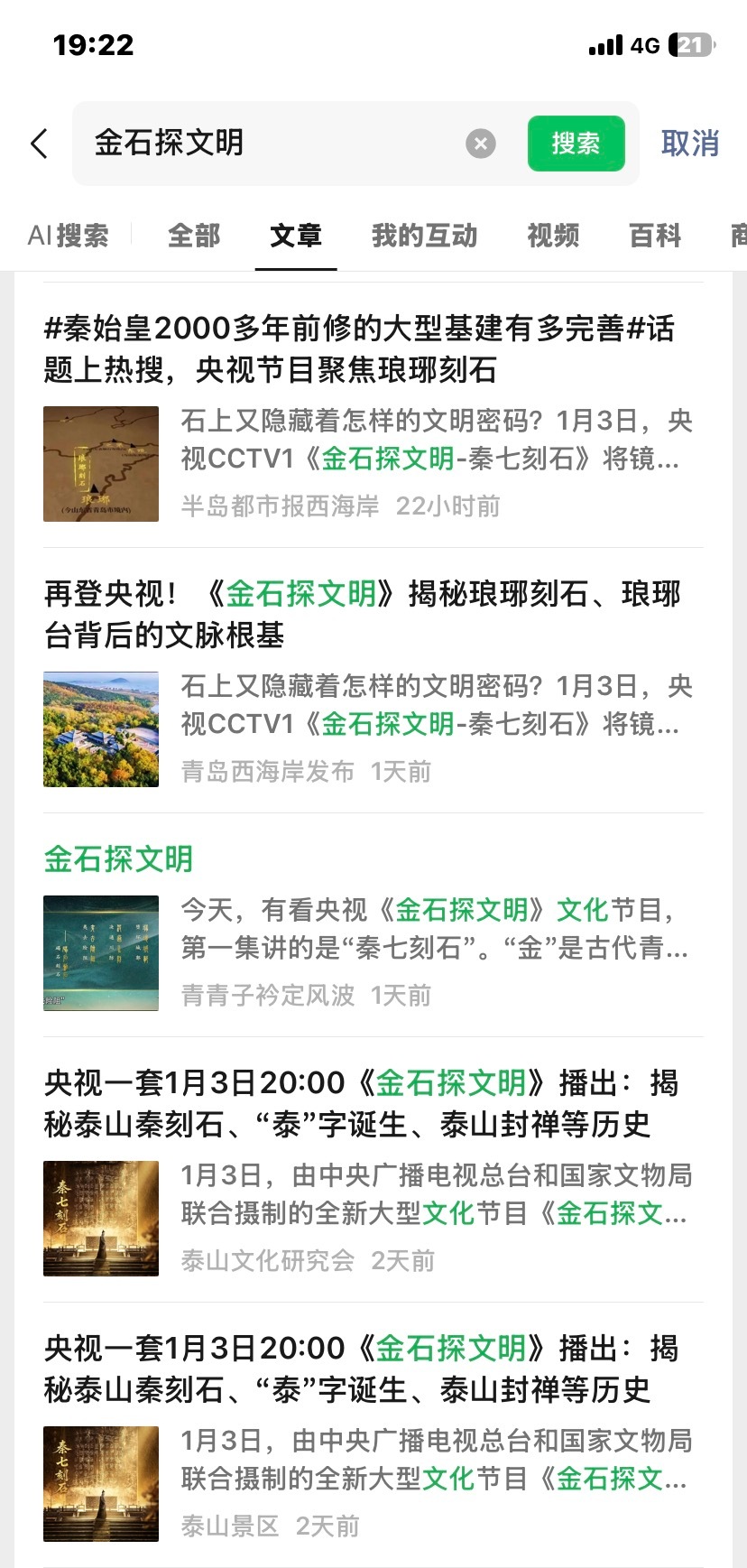747x1568 pixels.
Task: Switch to the 视频 tab
Action: pyautogui.click(x=553, y=237)
